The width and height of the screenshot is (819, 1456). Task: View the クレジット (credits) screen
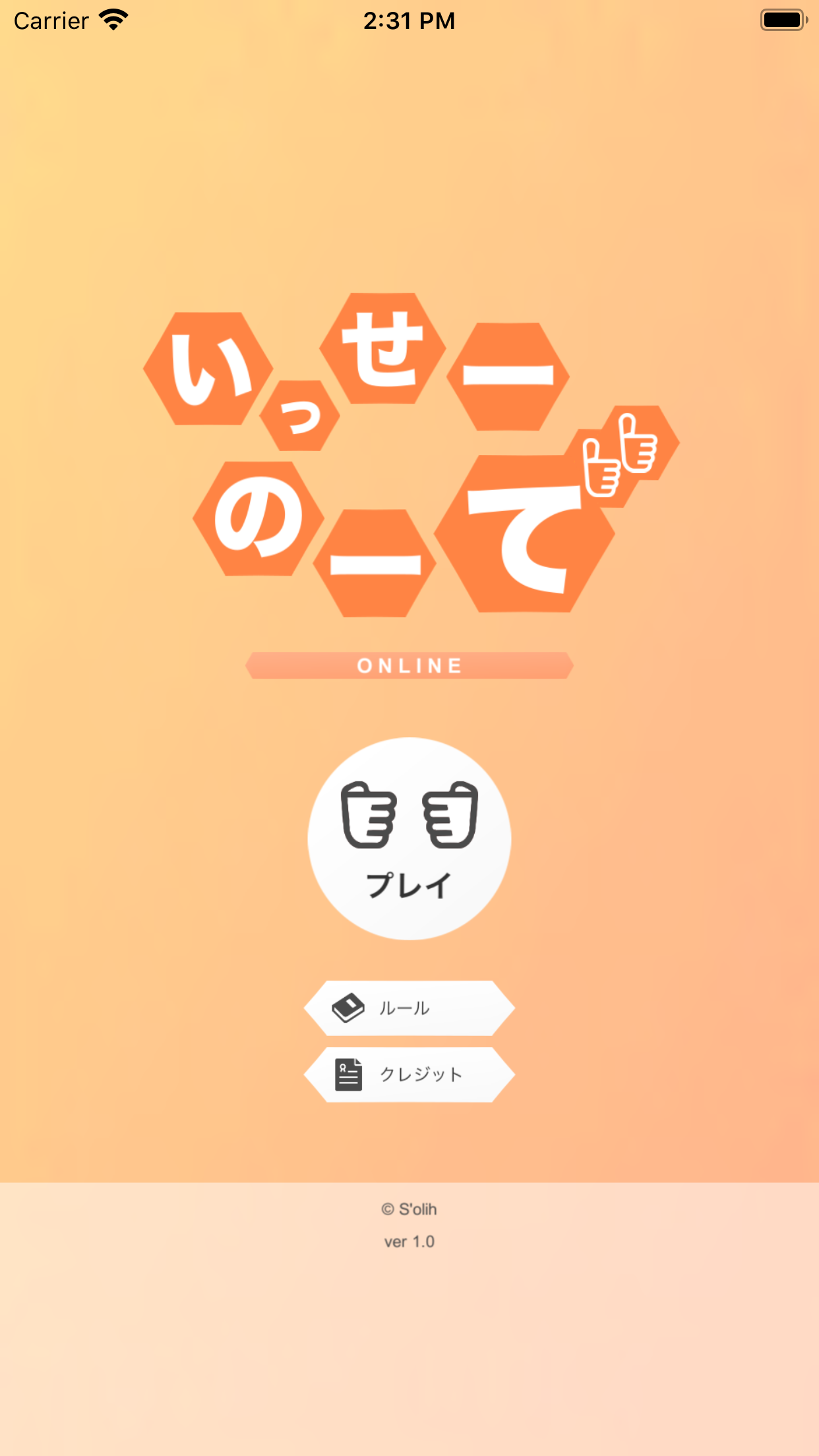coord(409,1074)
